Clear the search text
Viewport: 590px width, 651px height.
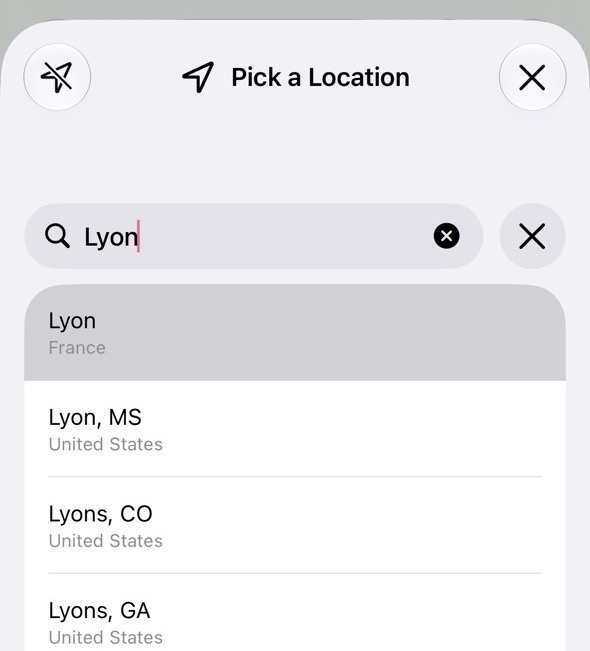tap(446, 236)
